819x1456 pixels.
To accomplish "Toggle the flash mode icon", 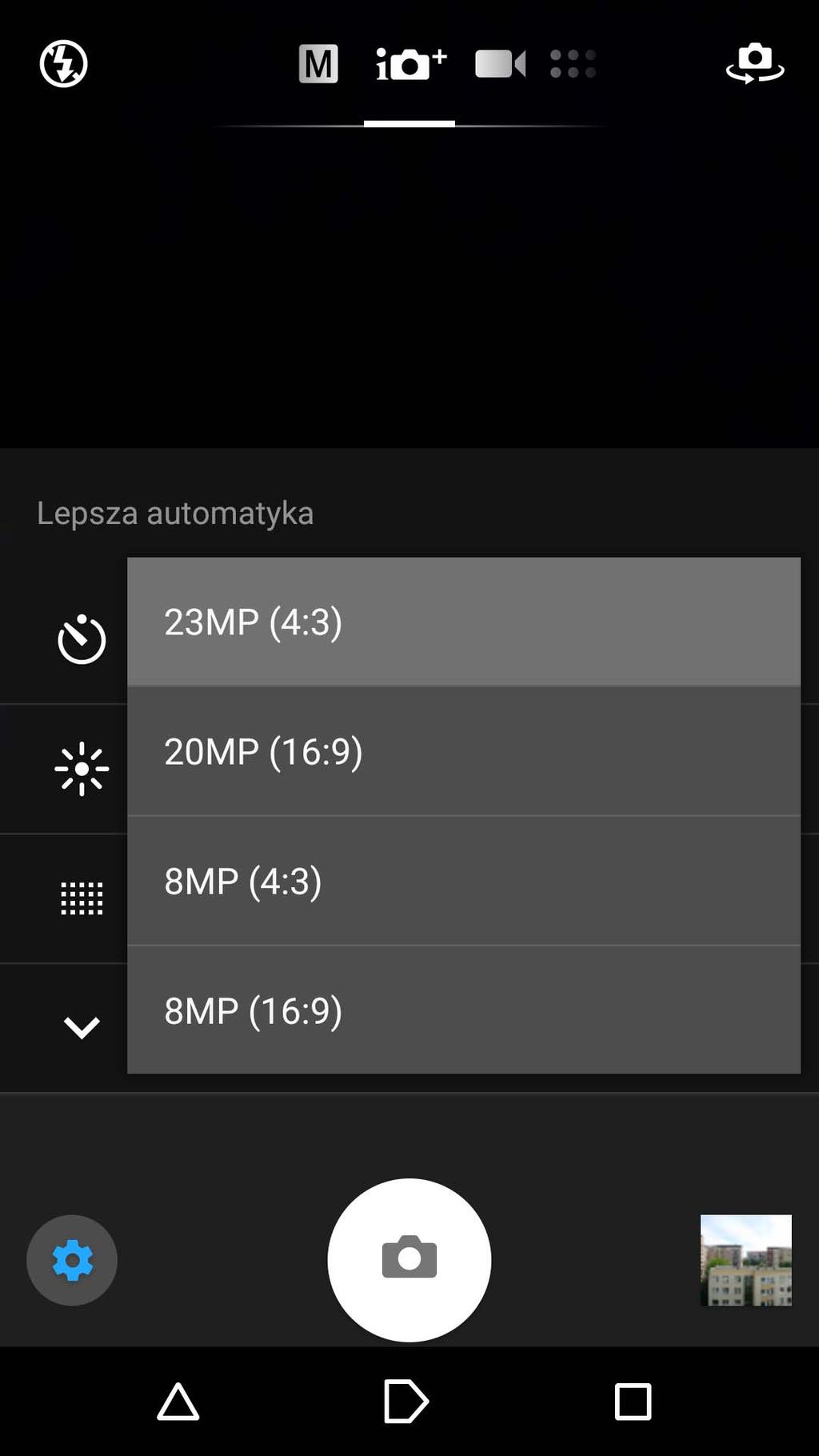I will [63, 64].
